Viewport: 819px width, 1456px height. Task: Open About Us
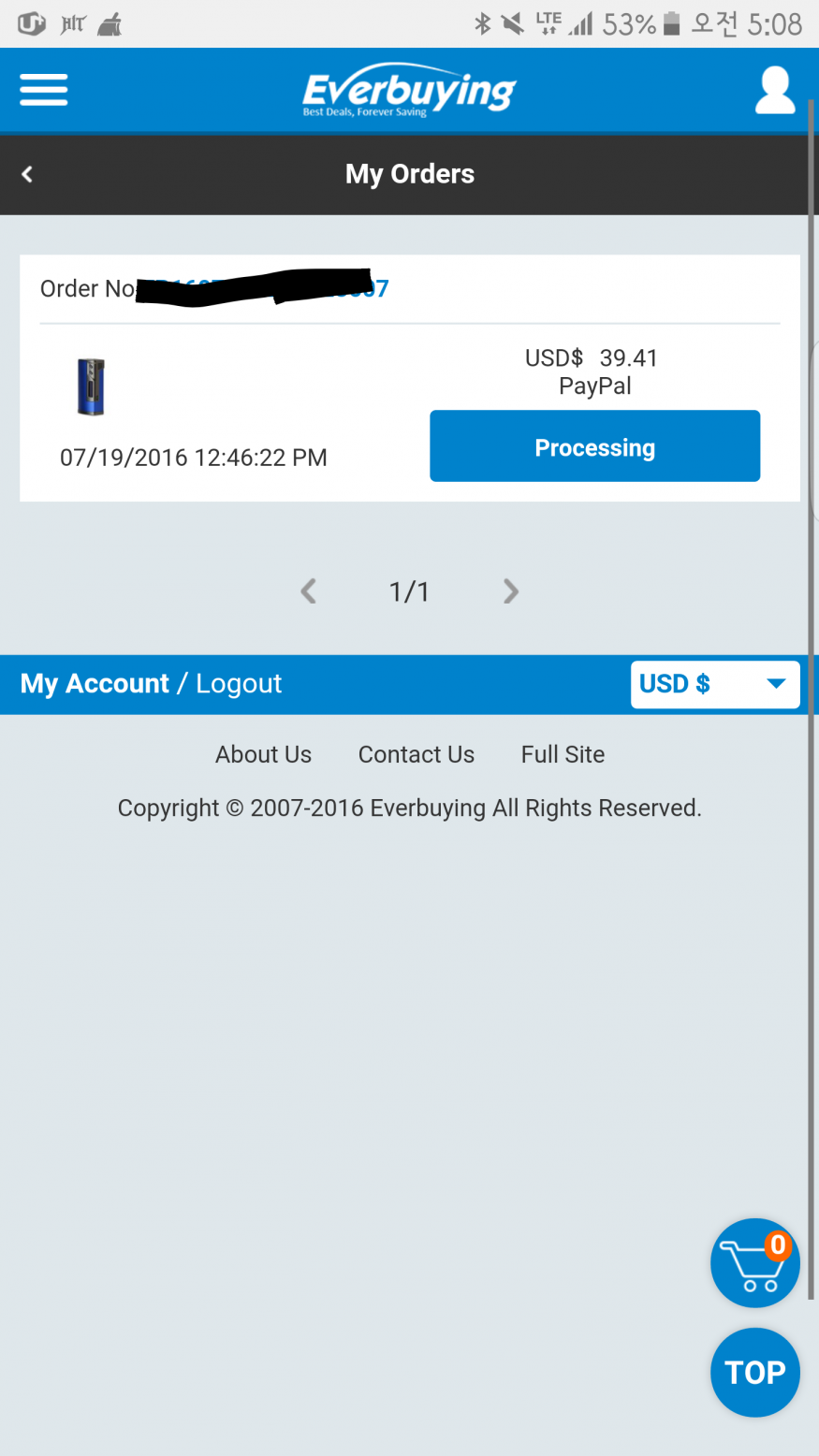pyautogui.click(x=263, y=754)
